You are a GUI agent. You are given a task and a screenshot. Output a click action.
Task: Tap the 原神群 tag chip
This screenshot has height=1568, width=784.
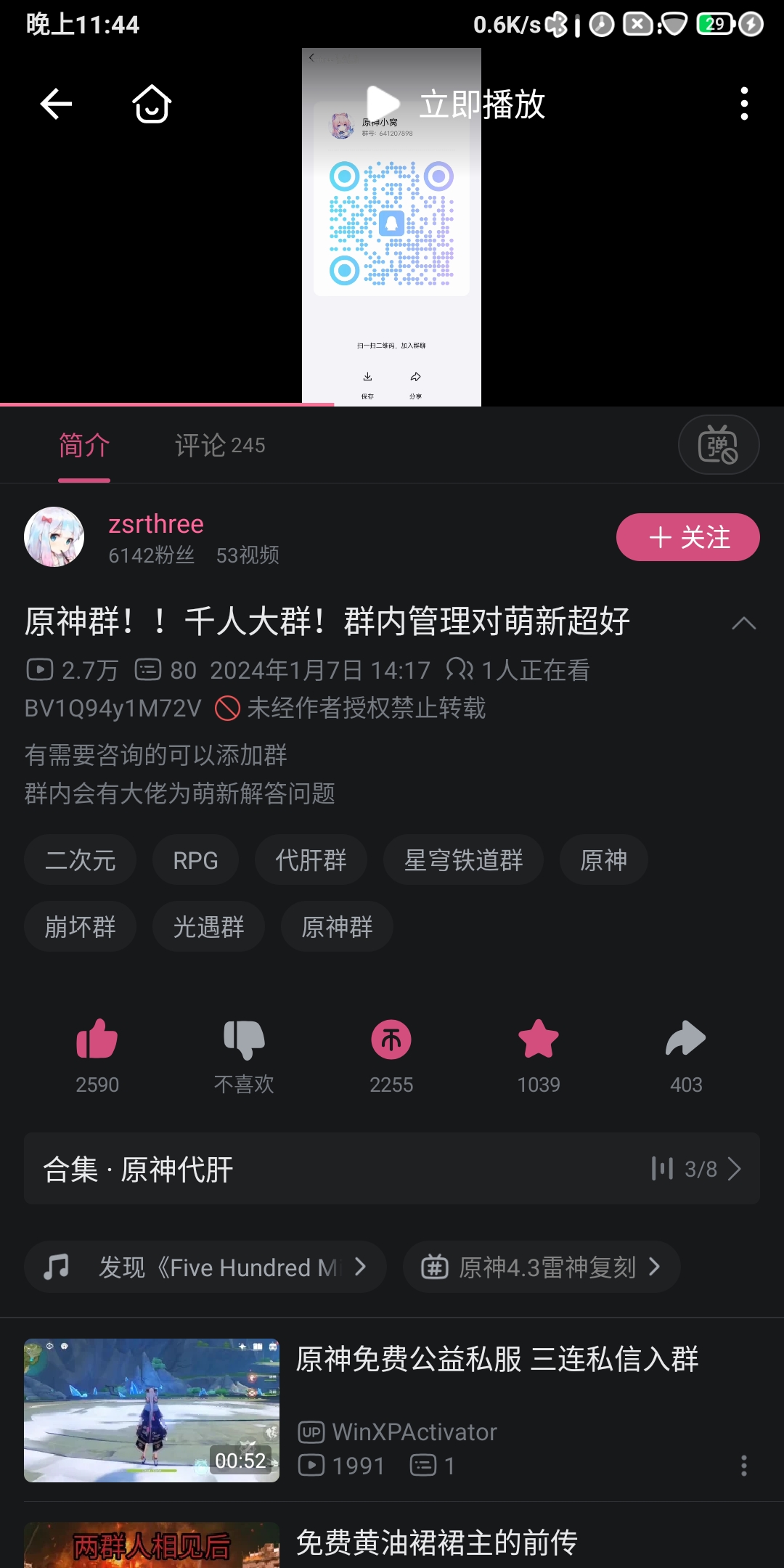coord(337,927)
